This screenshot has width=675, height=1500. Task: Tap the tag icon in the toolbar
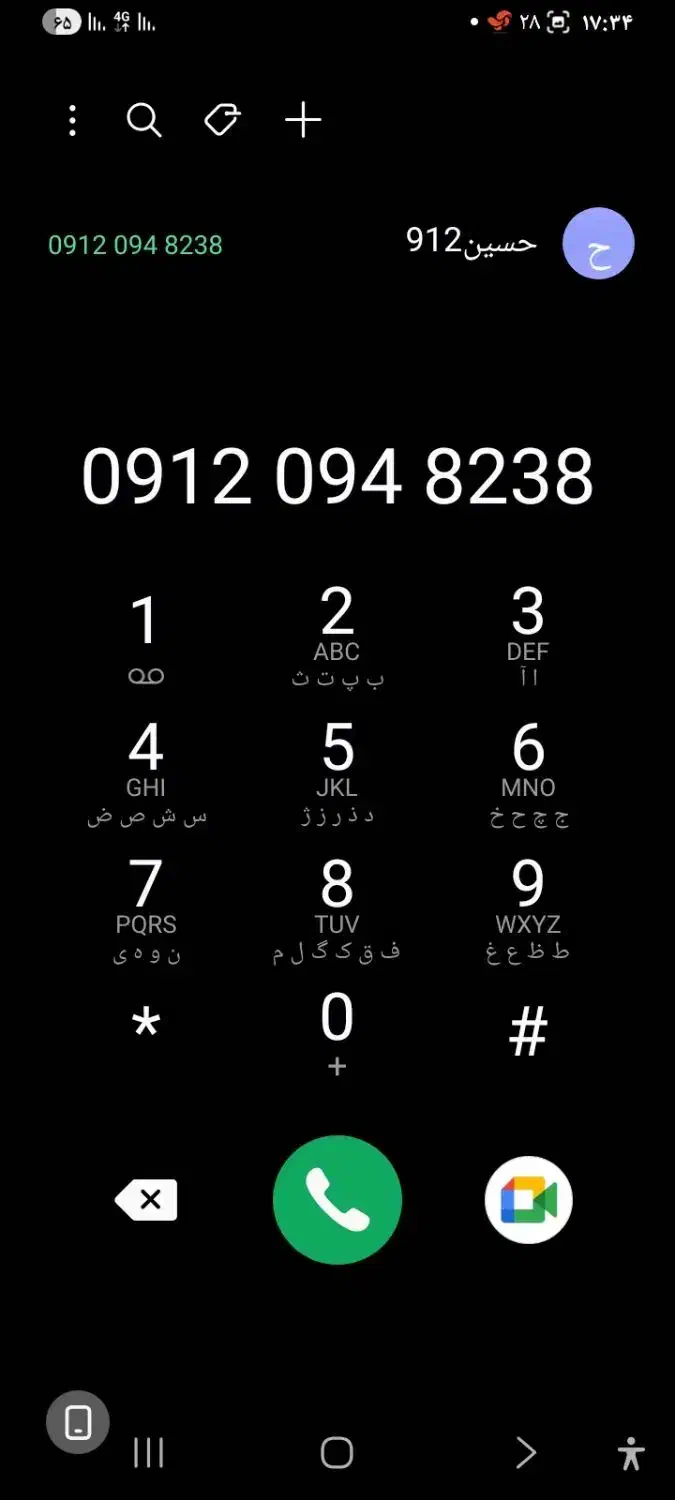222,121
